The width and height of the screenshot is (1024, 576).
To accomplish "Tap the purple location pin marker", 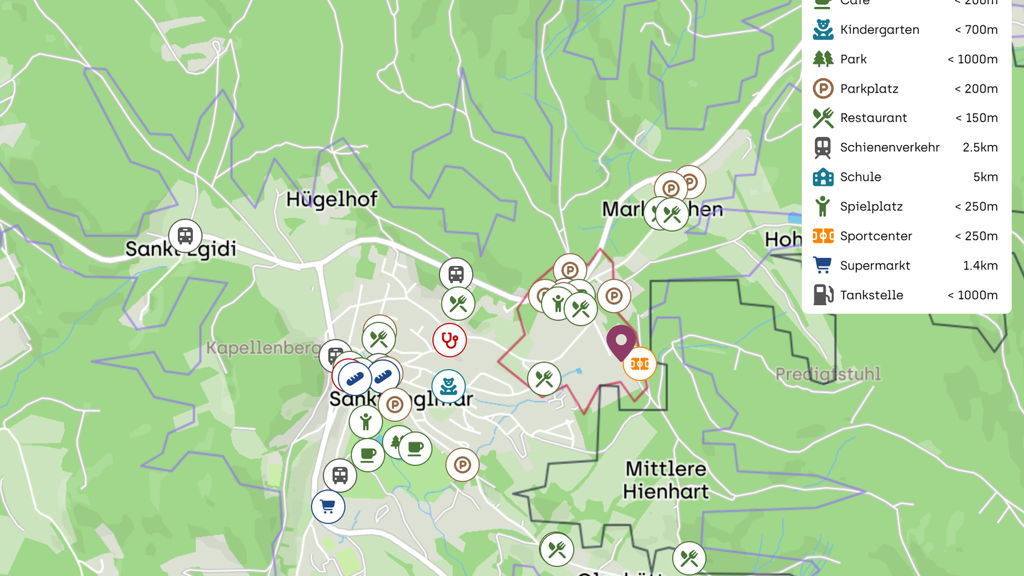I will click(621, 342).
